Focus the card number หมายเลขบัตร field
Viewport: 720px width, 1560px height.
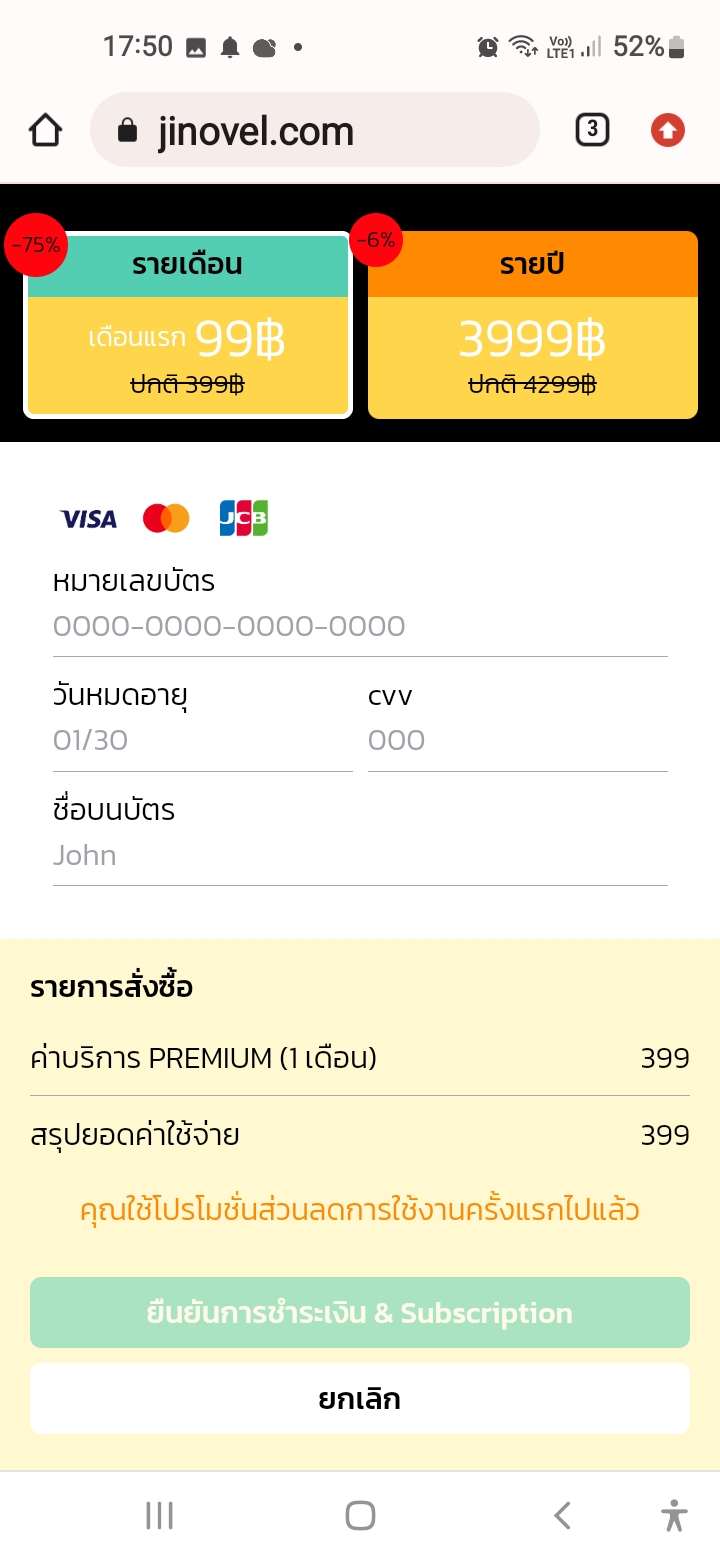tap(360, 626)
